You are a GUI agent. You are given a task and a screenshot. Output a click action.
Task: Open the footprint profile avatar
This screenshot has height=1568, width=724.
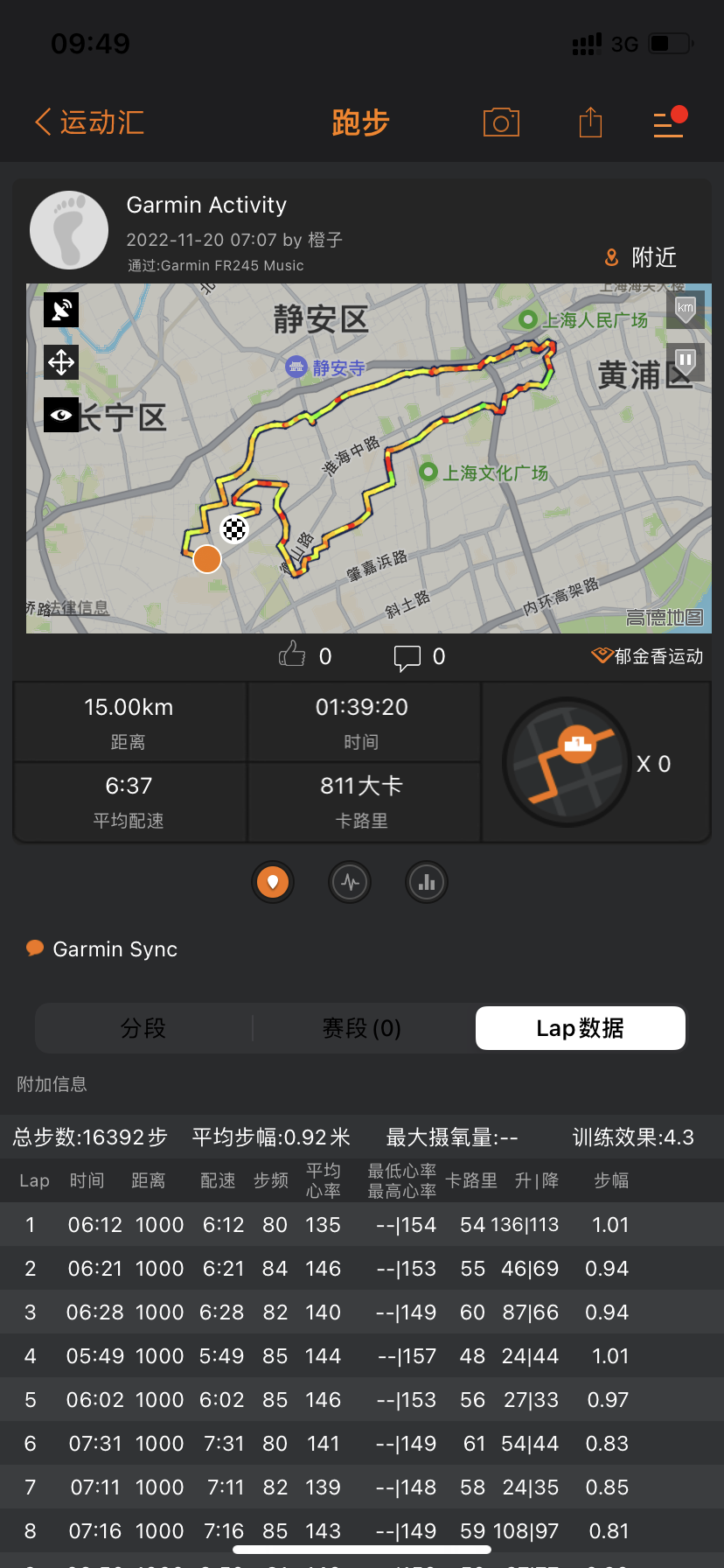69,230
